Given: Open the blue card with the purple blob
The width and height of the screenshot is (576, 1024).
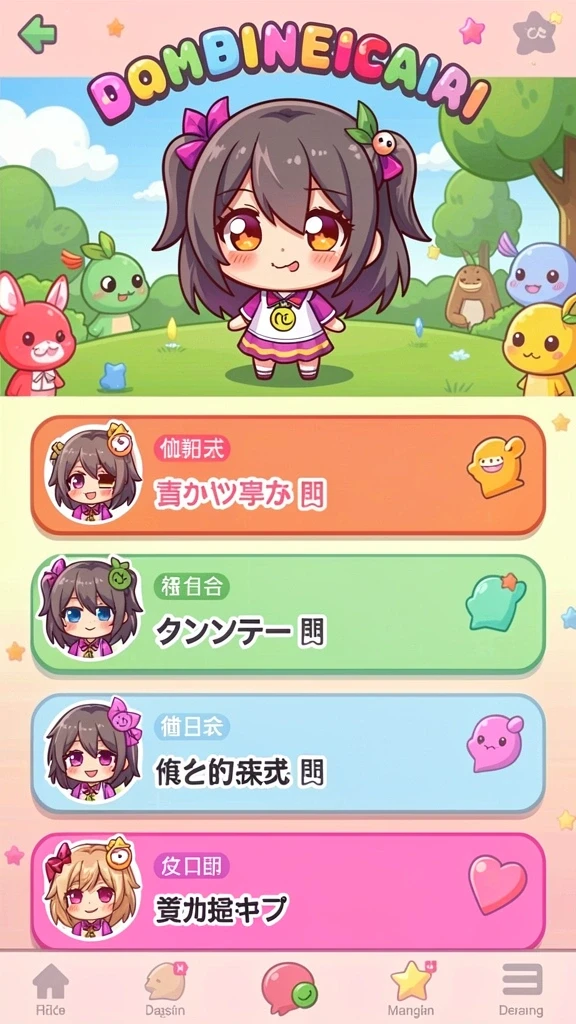Looking at the screenshot, I should (288, 753).
